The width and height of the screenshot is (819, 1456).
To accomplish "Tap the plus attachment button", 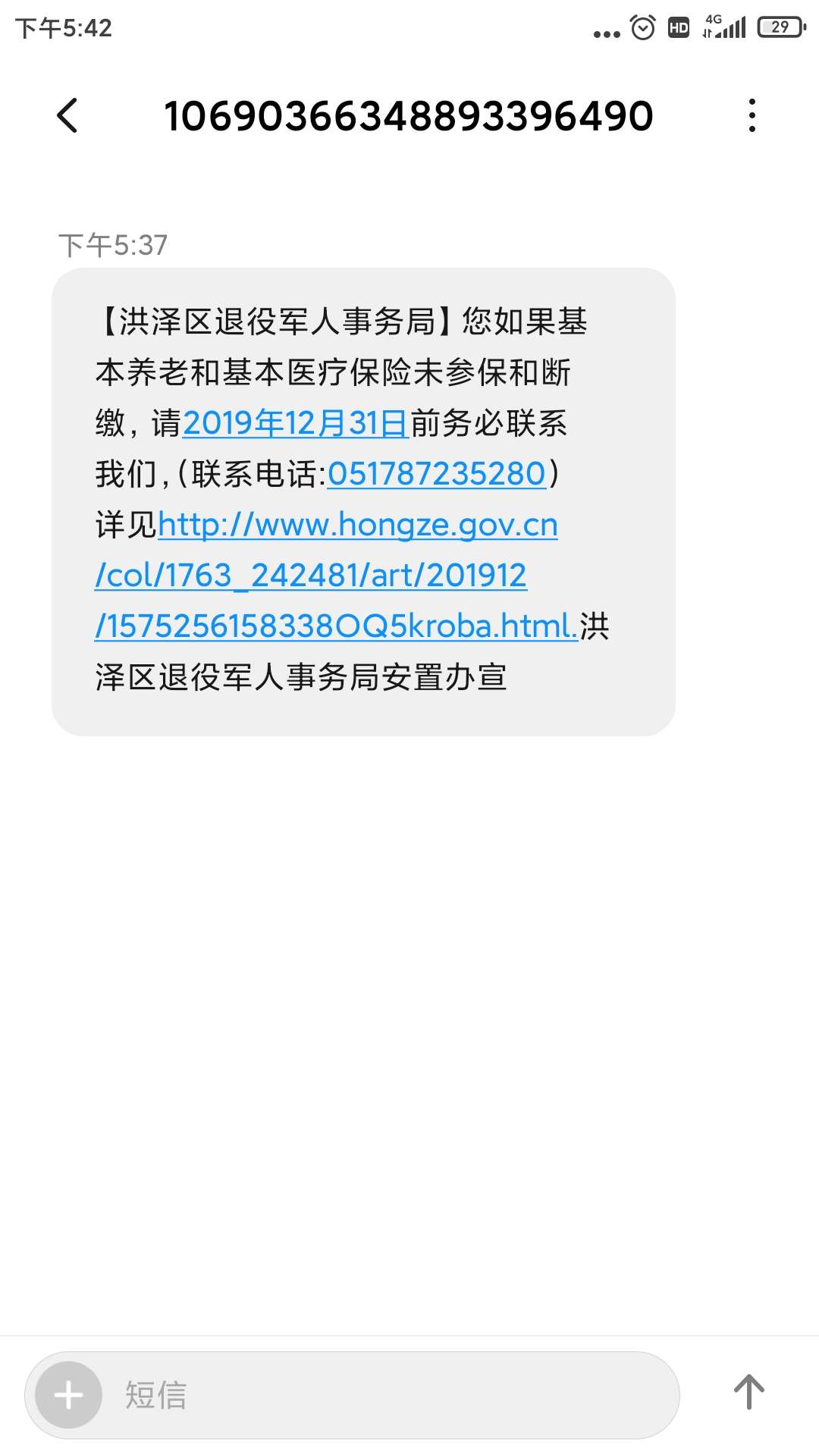I will click(69, 1395).
